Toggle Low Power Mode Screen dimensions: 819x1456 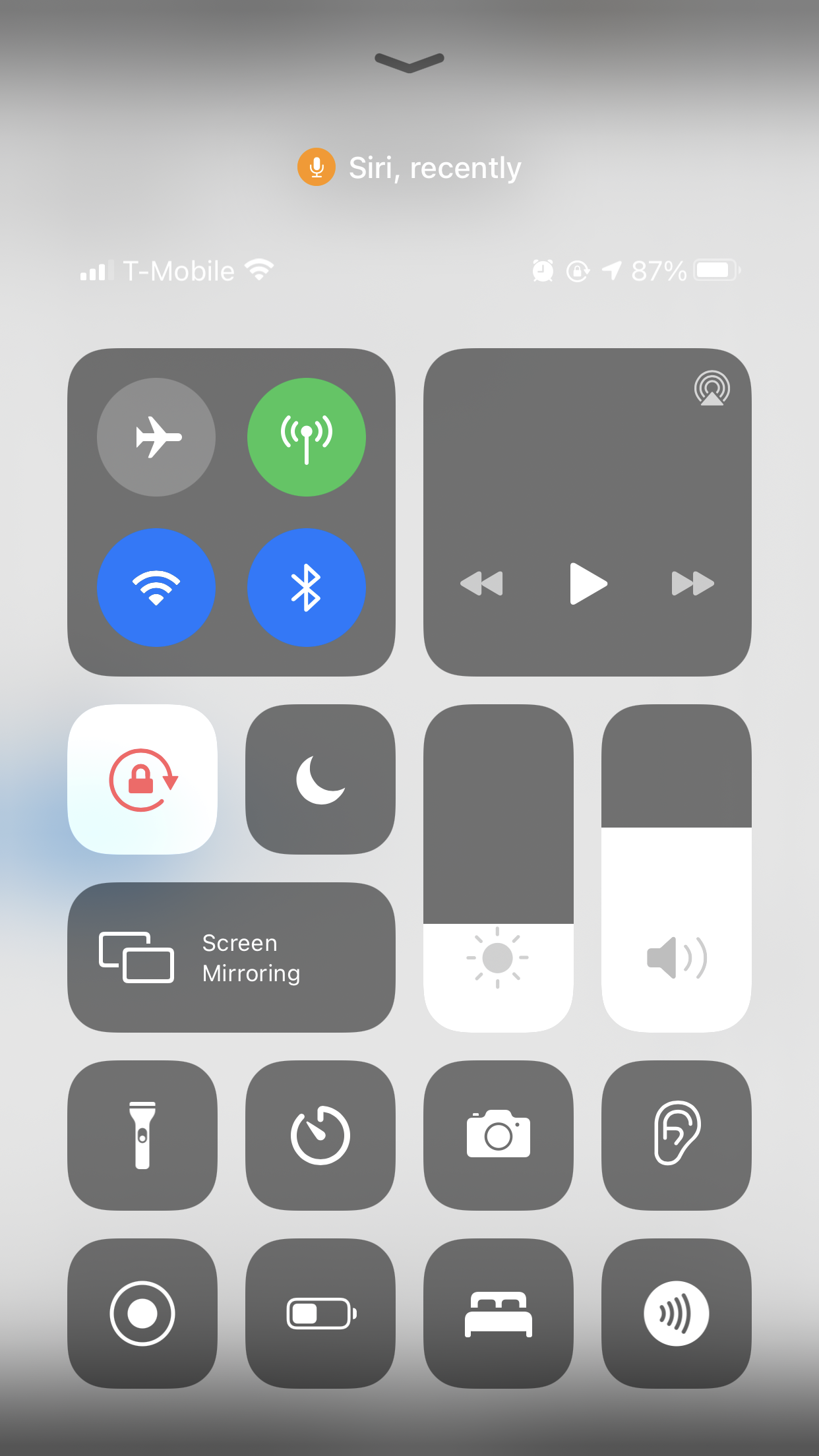[x=320, y=1314]
